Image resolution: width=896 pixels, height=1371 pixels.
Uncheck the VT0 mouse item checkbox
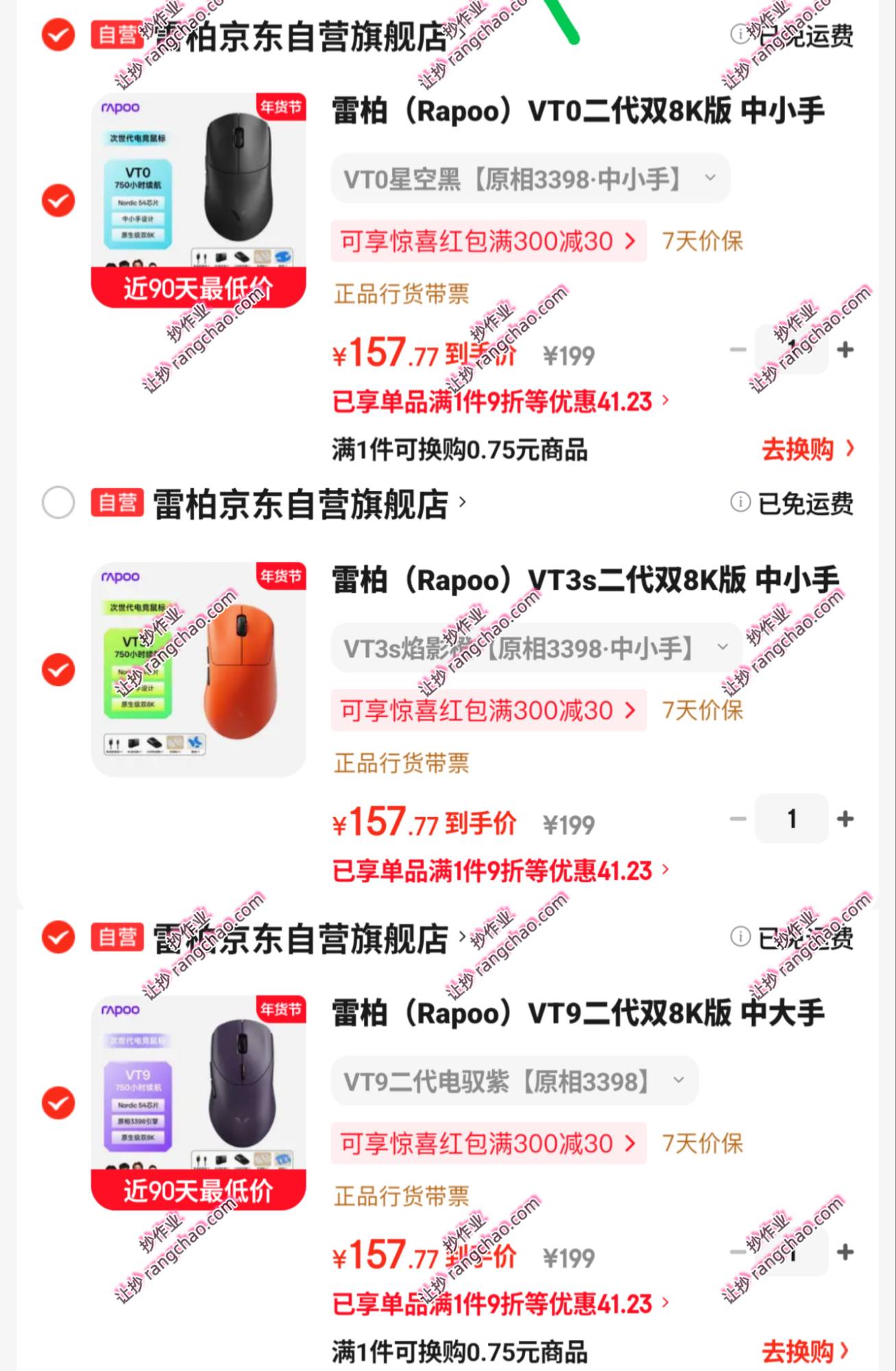(58, 201)
